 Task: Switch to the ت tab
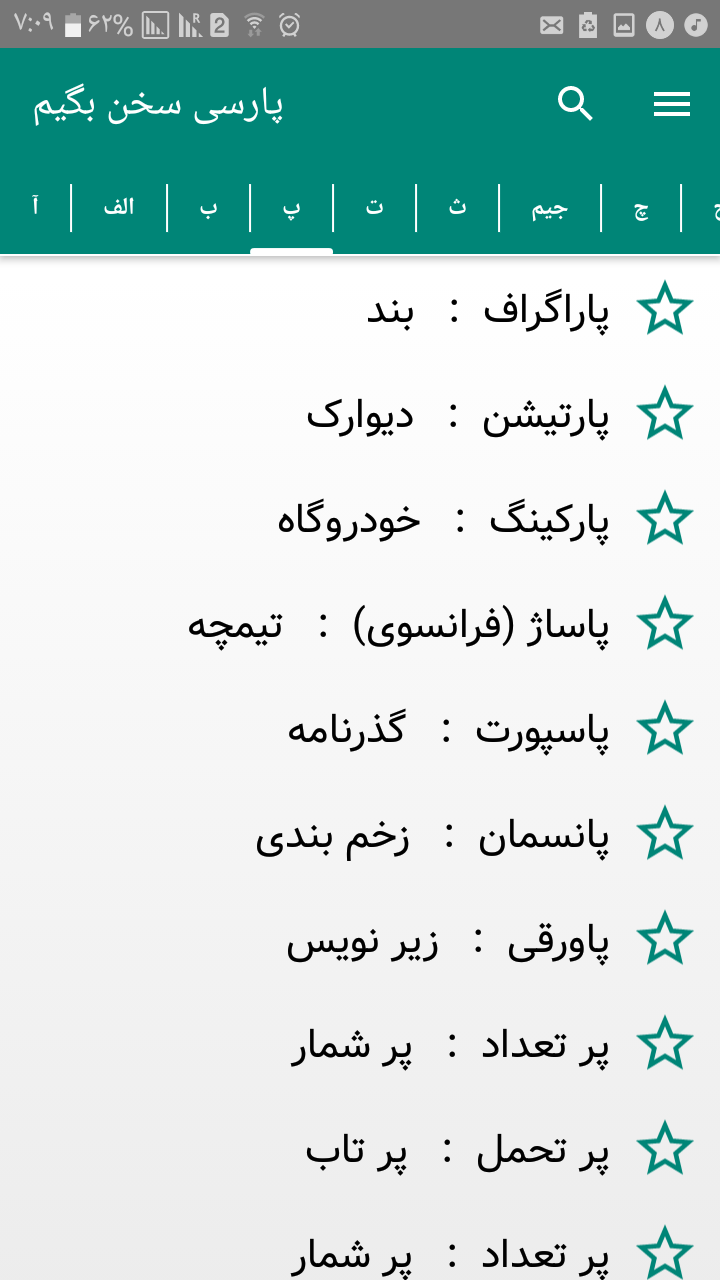374,207
